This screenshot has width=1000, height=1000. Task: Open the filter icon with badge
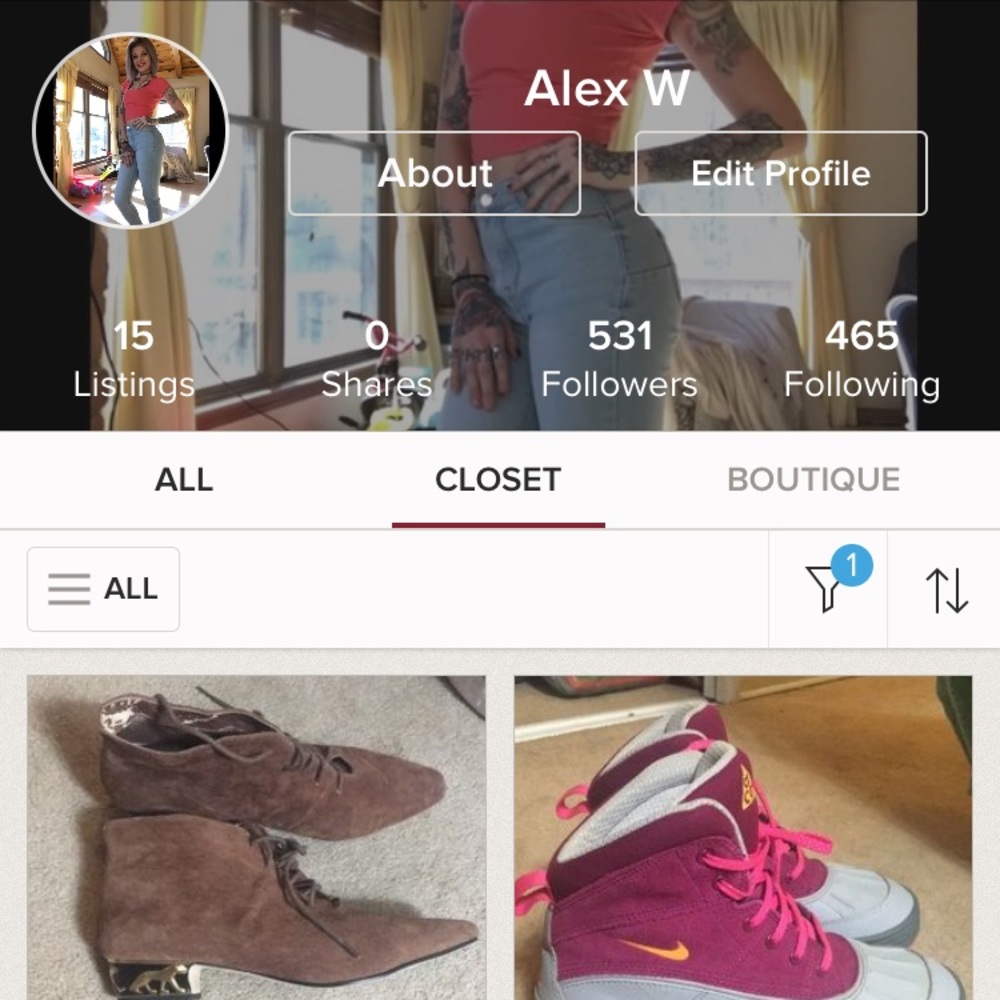[828, 589]
